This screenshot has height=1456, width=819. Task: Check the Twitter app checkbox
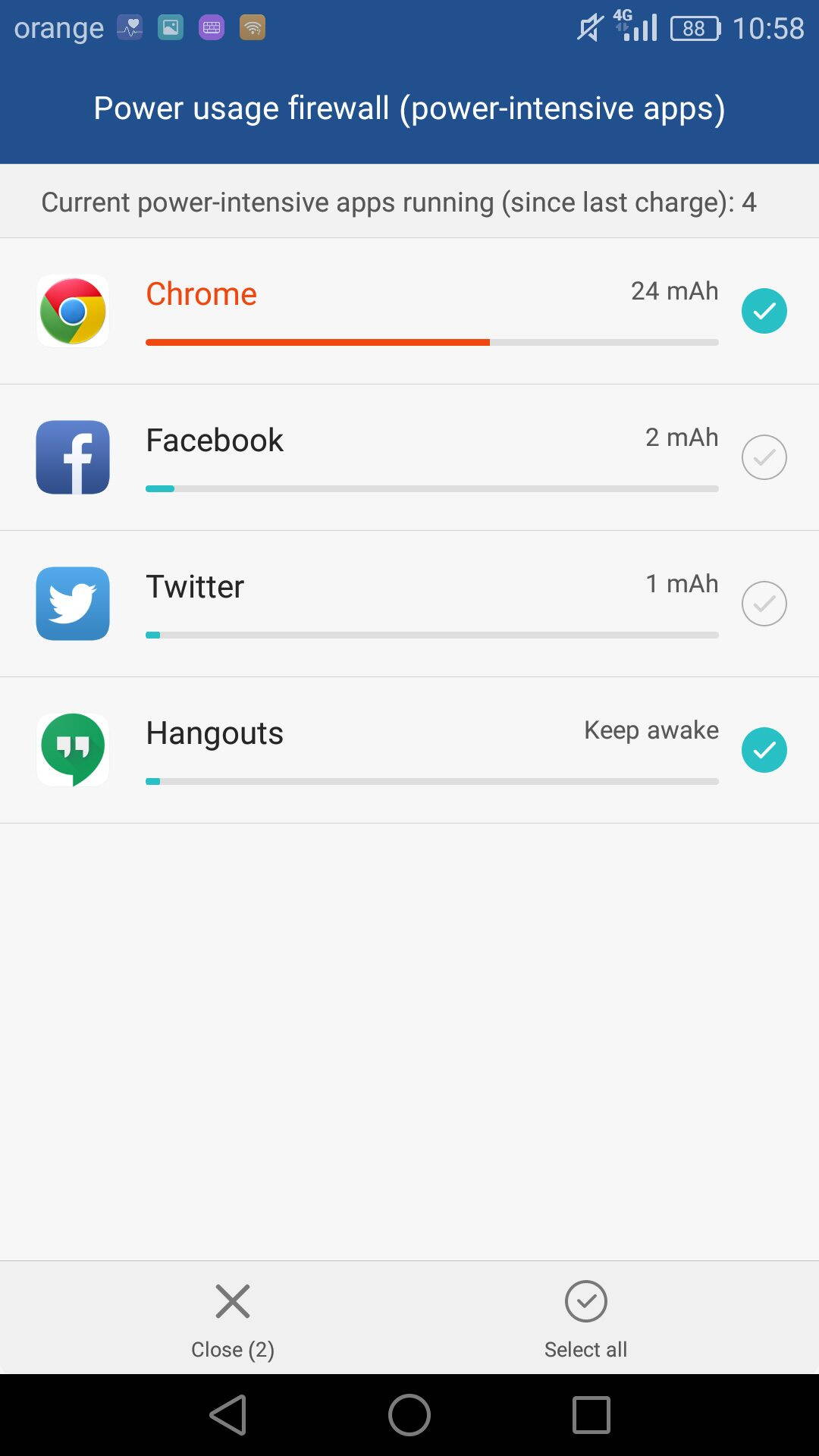click(764, 604)
